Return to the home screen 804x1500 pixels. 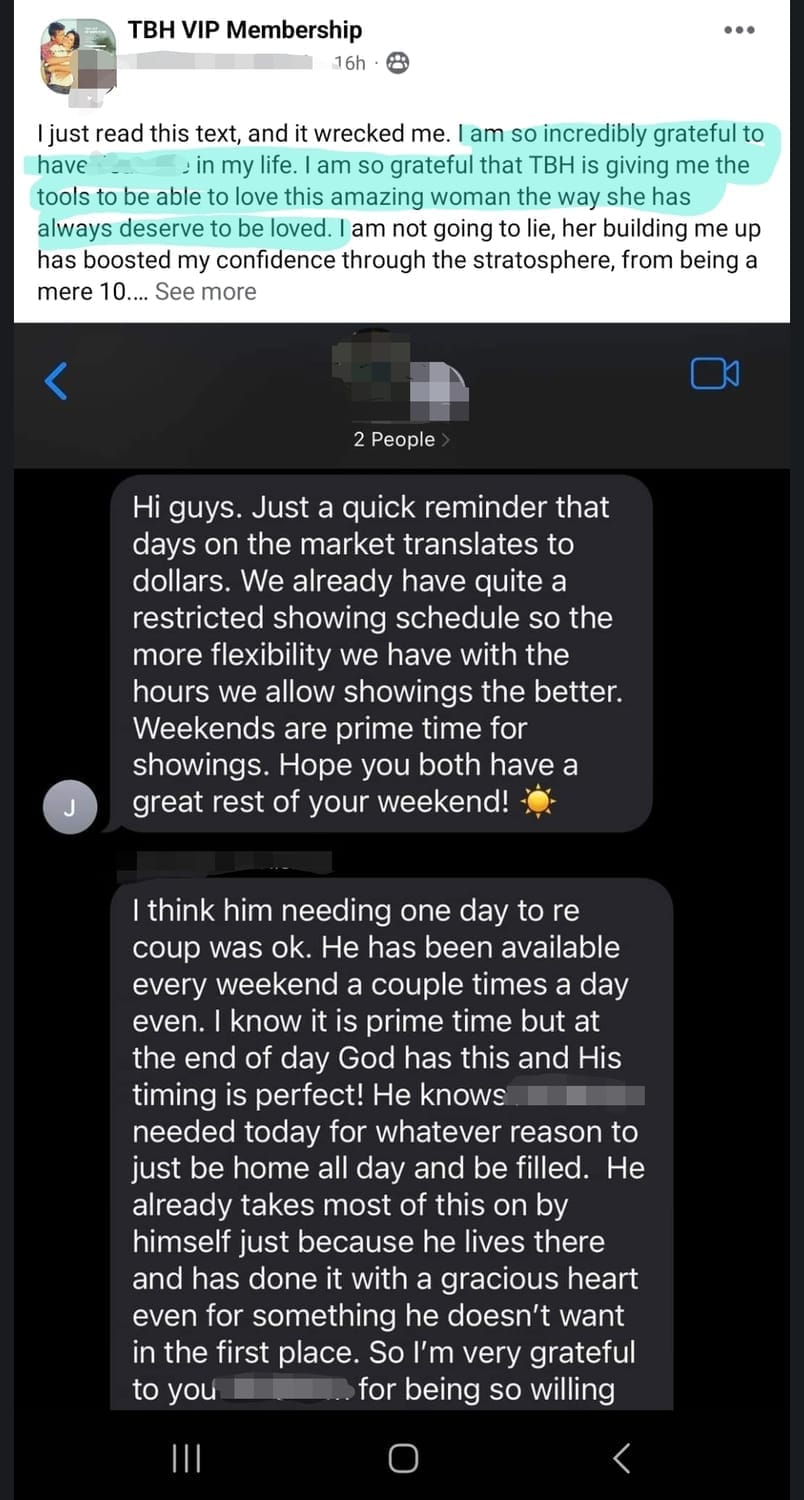click(x=402, y=1459)
